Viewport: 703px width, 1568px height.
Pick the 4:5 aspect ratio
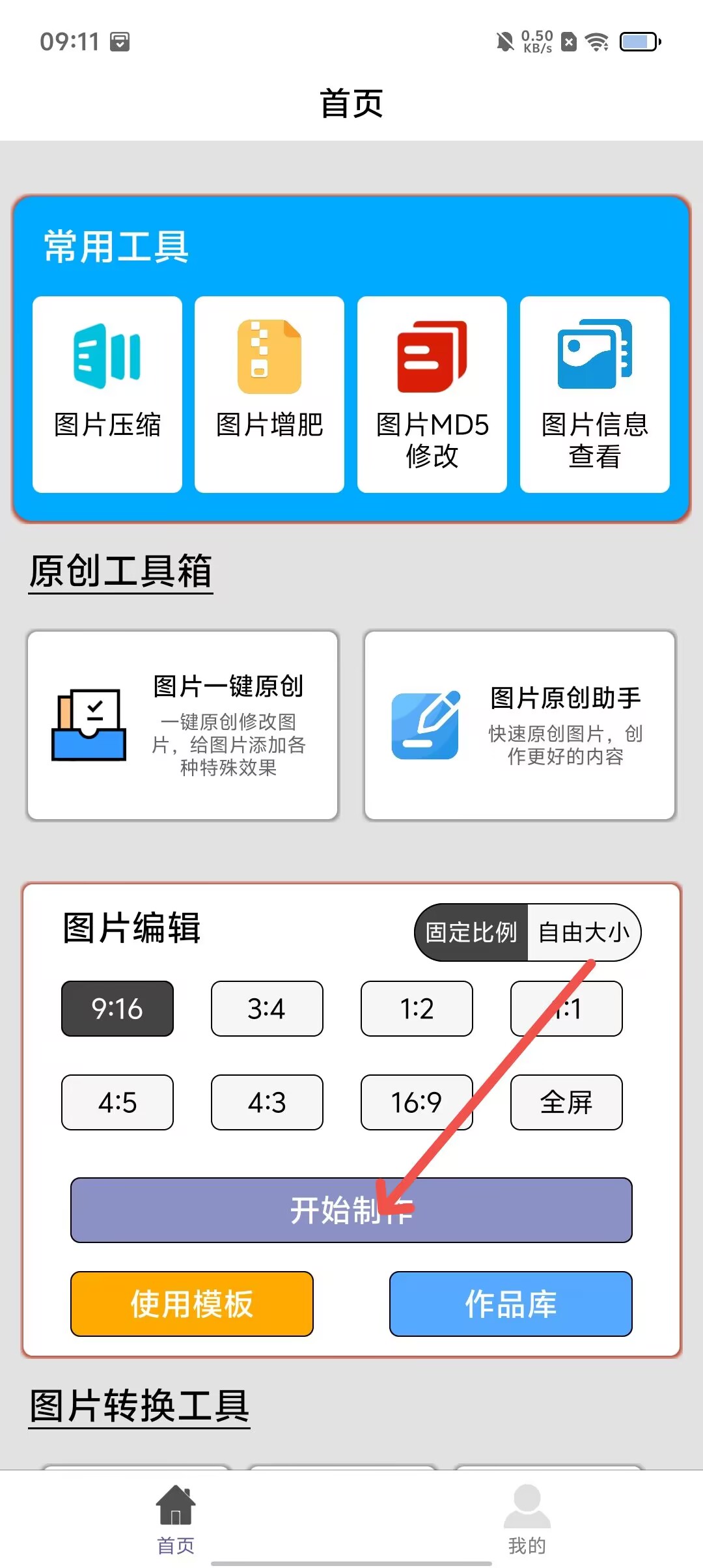[118, 1102]
